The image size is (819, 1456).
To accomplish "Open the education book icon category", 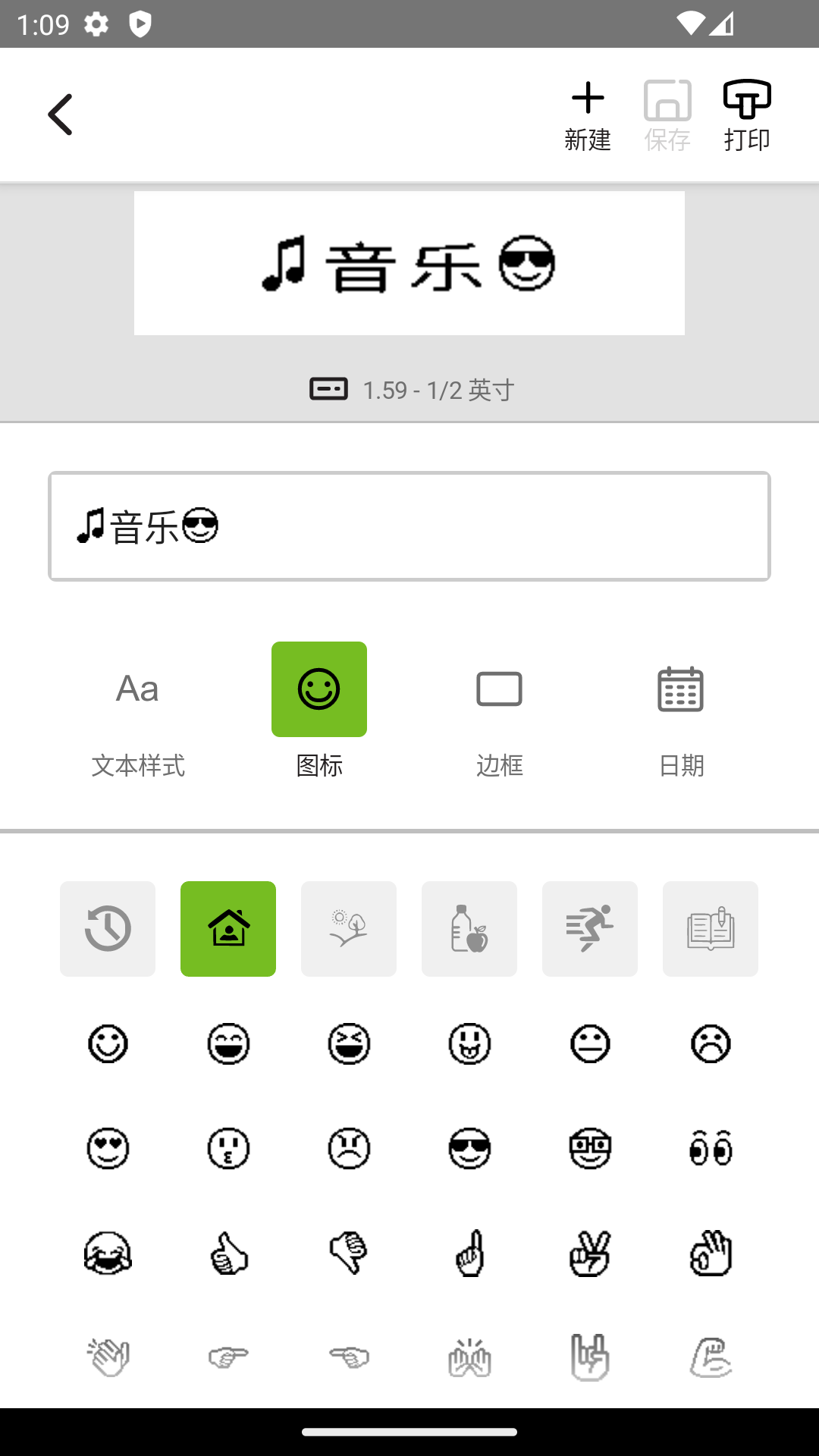I will (x=711, y=928).
